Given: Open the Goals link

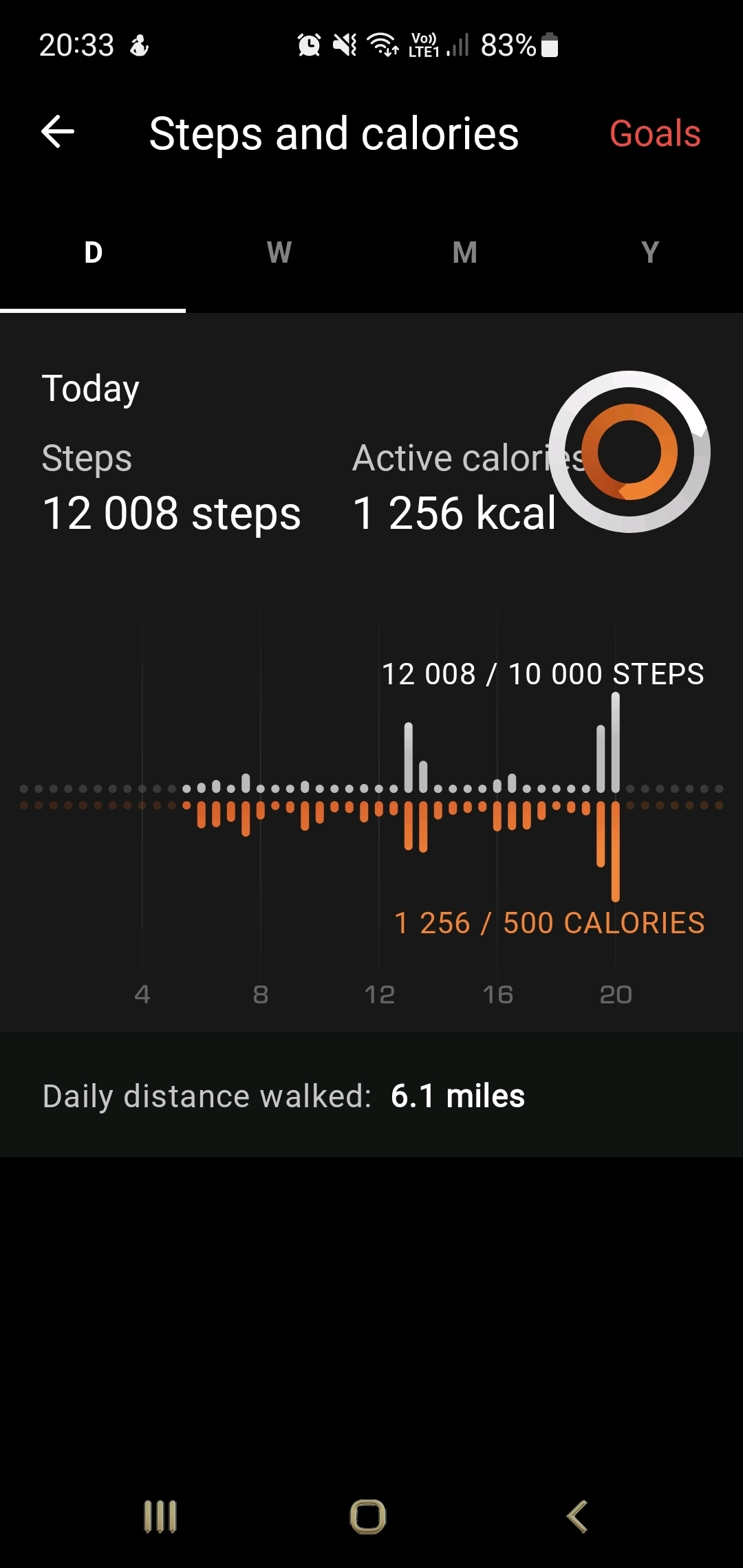Looking at the screenshot, I should pyautogui.click(x=655, y=133).
